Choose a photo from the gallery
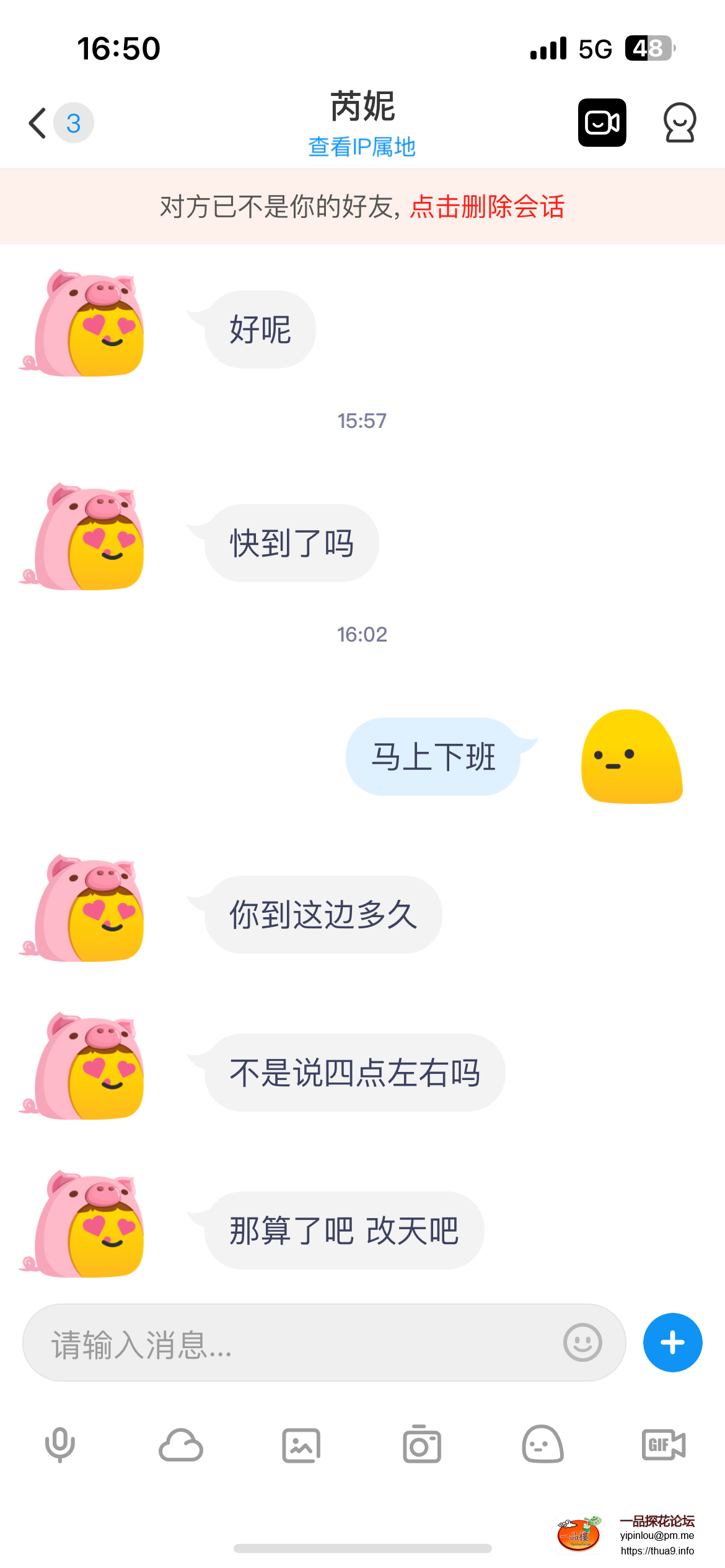Screen dimensions: 725x1568 coord(301,1445)
